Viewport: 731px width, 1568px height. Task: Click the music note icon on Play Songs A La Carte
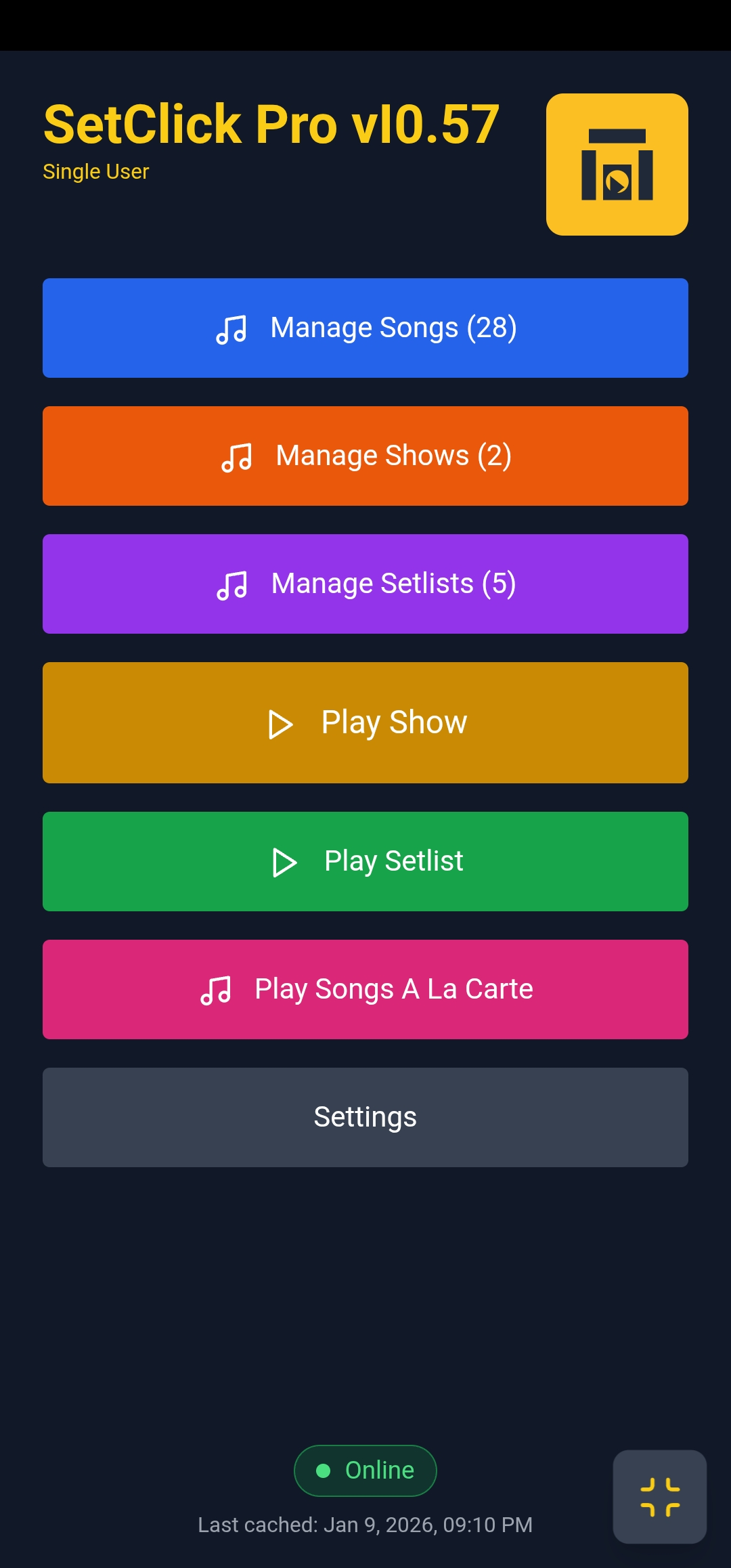(x=217, y=989)
